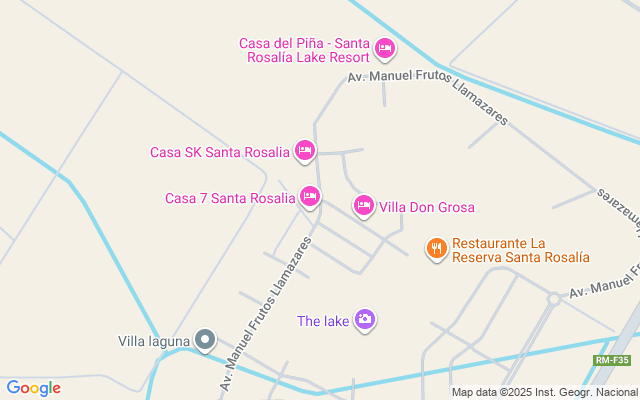Select the Casa SK Santa Rosalia pin
The width and height of the screenshot is (640, 400).
[305, 152]
